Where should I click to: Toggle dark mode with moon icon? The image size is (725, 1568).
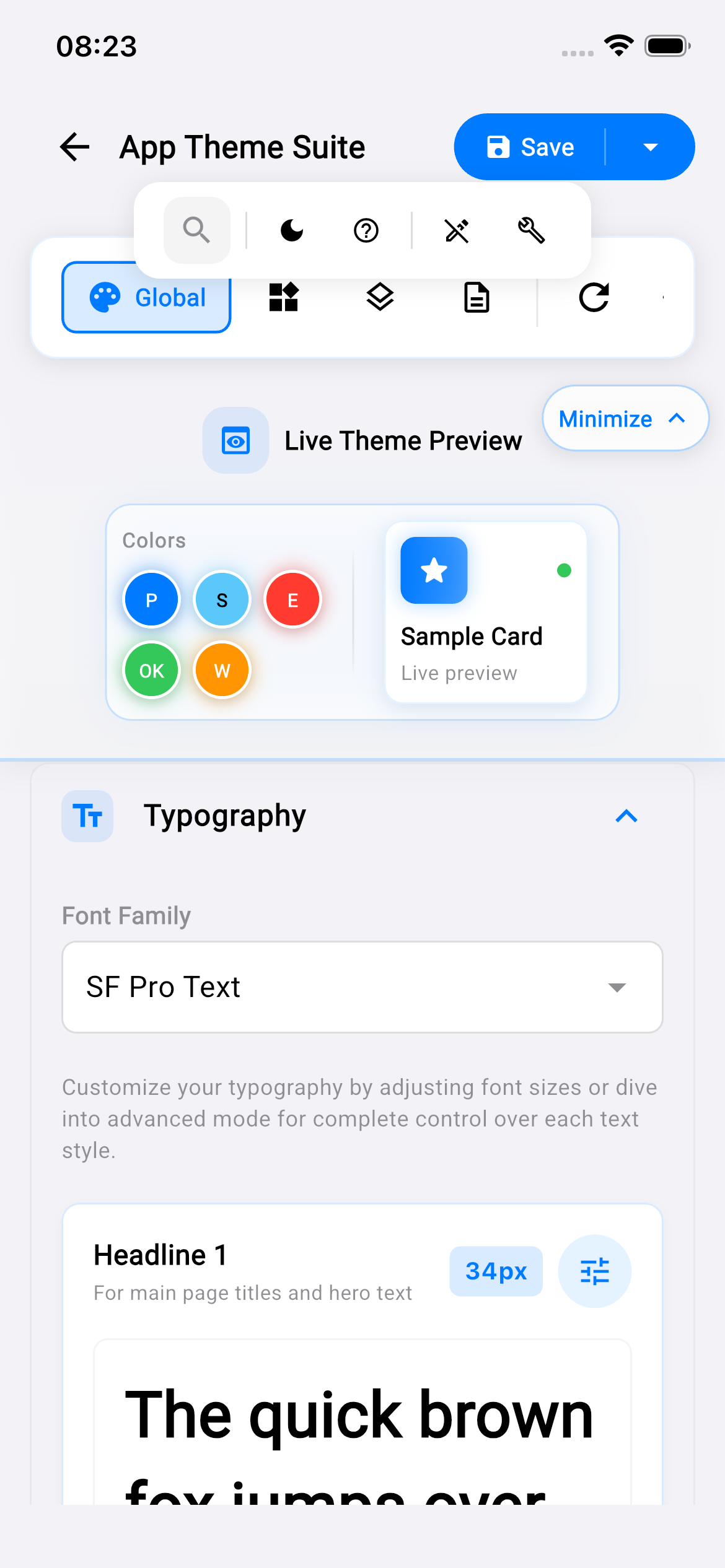click(292, 230)
